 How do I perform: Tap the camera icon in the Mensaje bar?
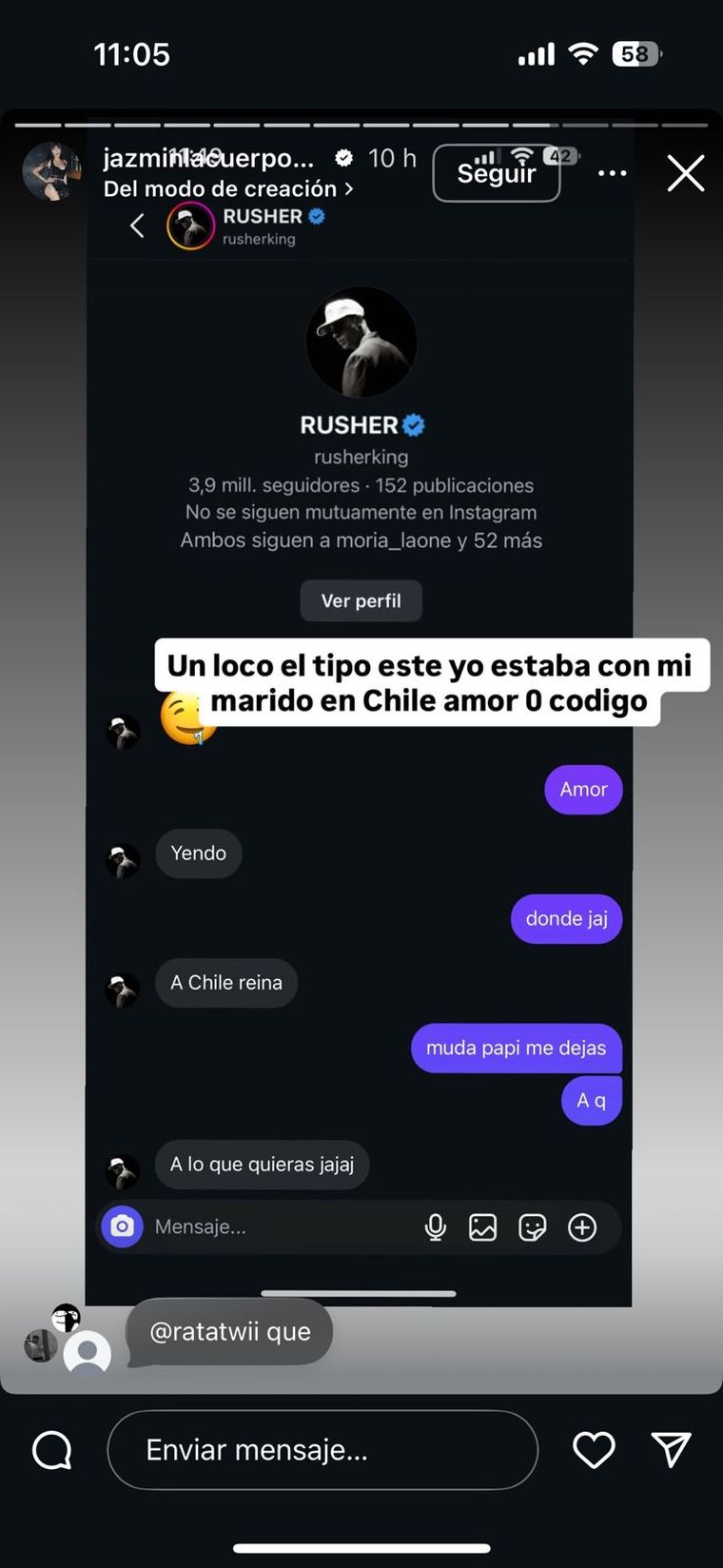click(122, 1226)
